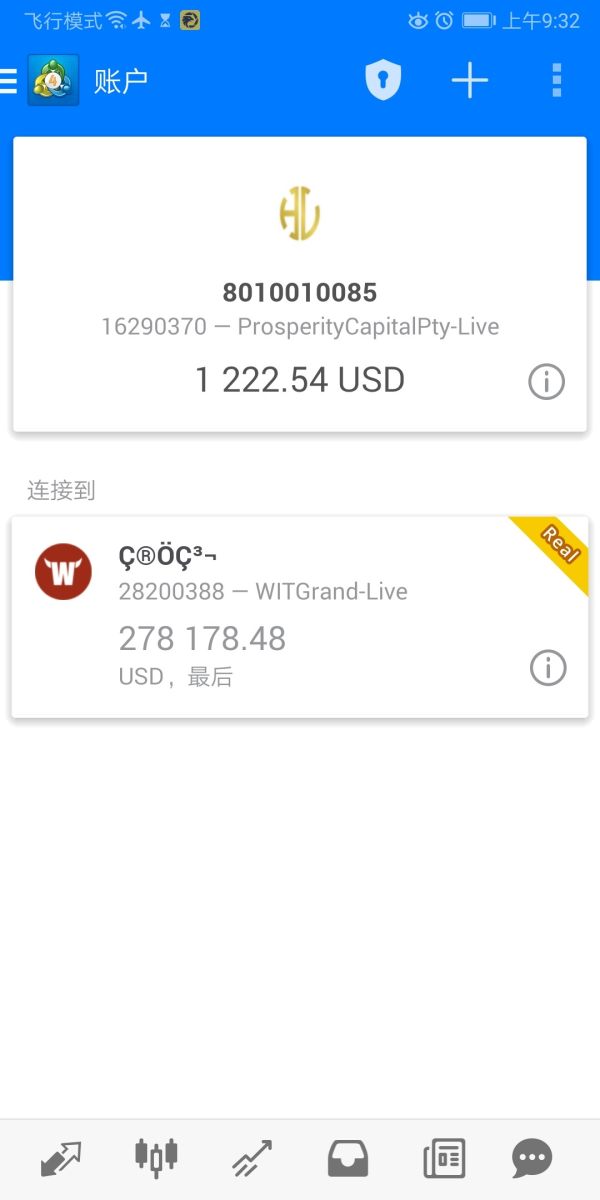600x1200 pixels.
Task: Switch to the chat messages tab
Action: click(531, 1160)
